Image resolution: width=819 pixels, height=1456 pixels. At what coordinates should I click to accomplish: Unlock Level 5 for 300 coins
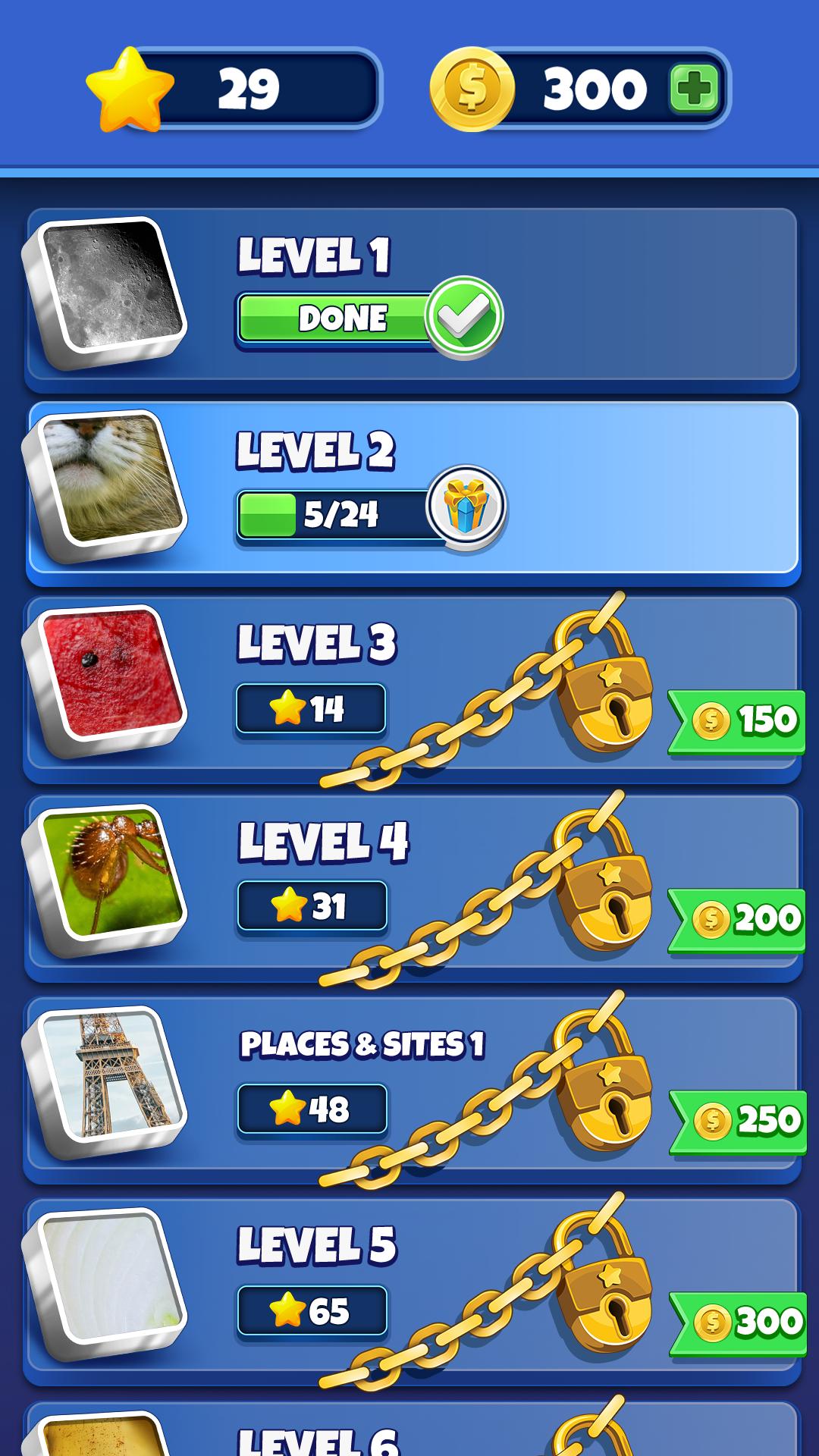739,1323
